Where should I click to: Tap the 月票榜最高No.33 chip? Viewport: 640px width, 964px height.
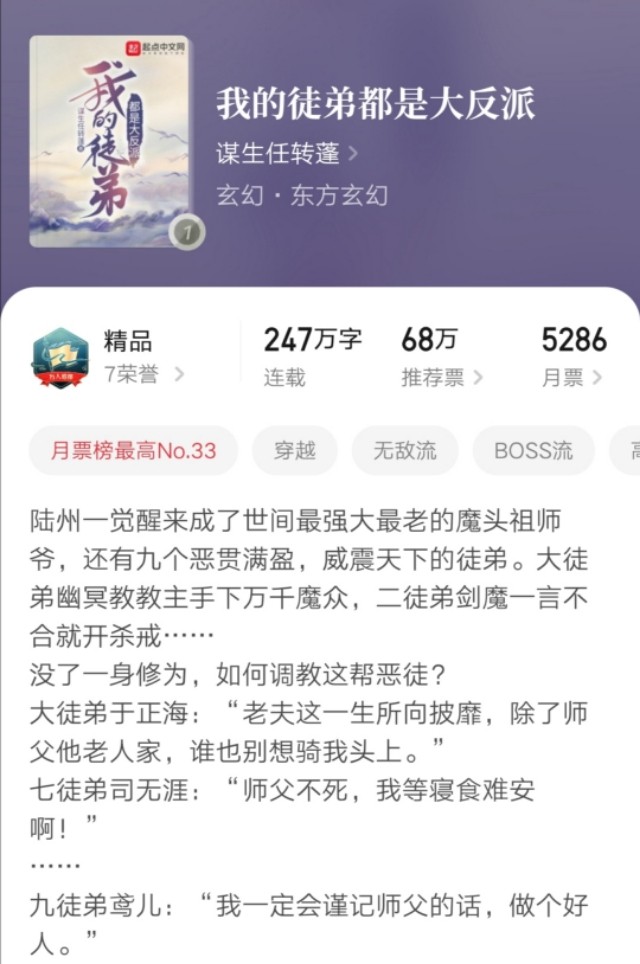click(134, 450)
